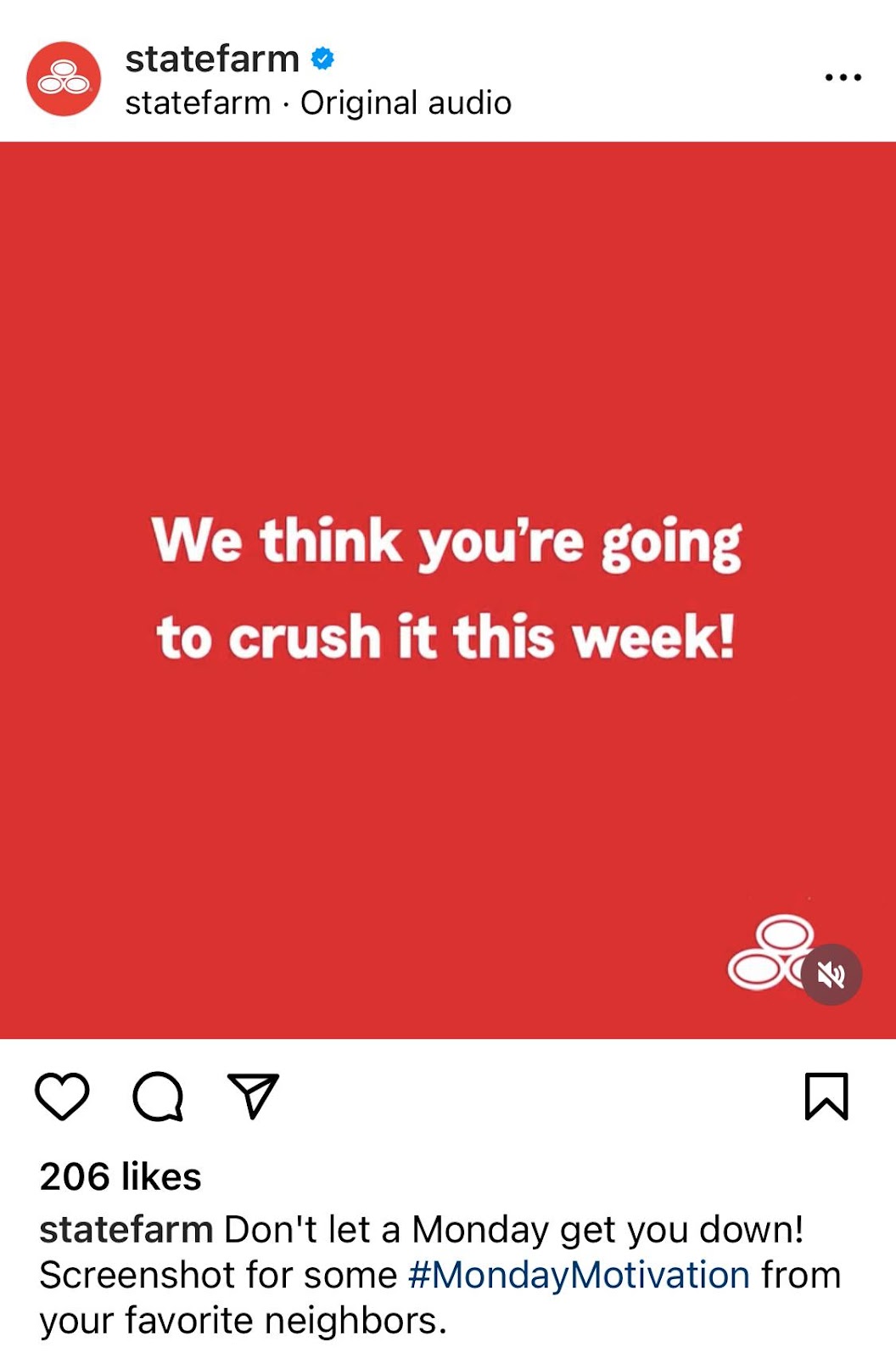
Task: View the 206 likes list
Action: (x=120, y=1177)
